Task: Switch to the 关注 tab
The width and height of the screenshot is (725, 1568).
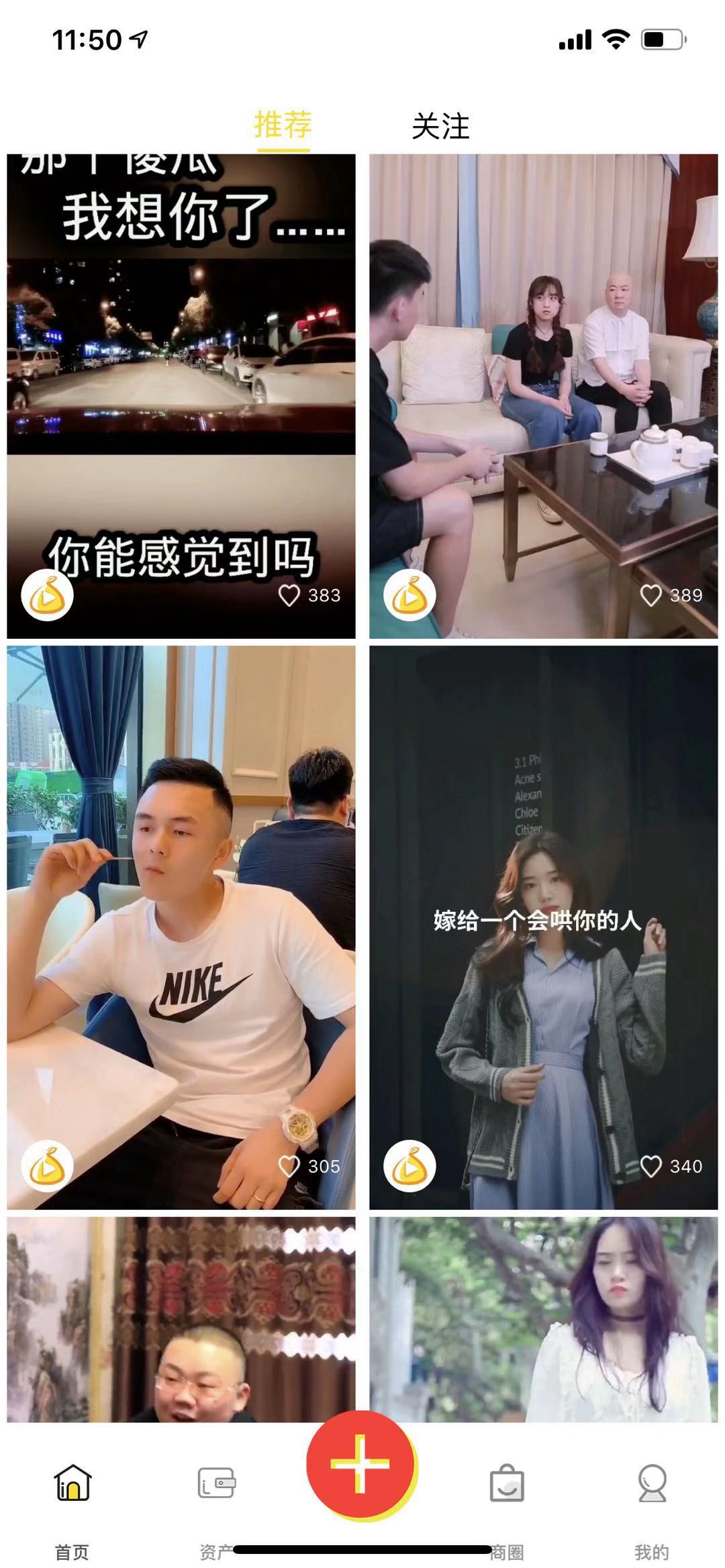Action: click(442, 125)
